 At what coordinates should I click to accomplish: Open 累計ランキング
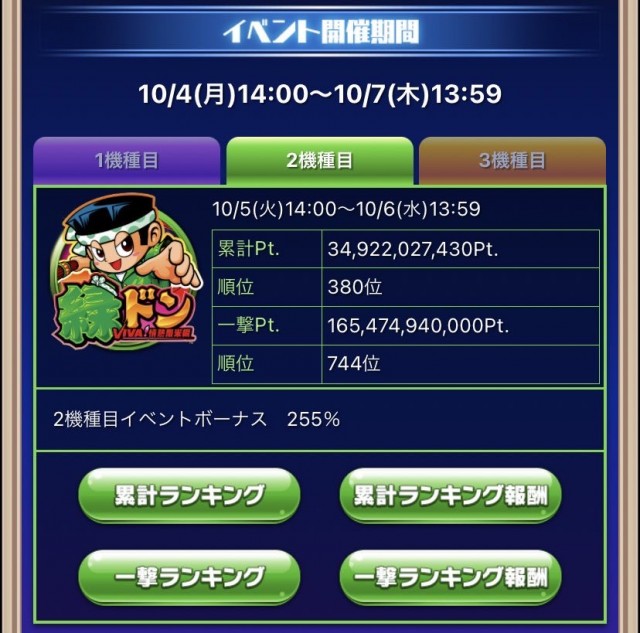tap(189, 495)
